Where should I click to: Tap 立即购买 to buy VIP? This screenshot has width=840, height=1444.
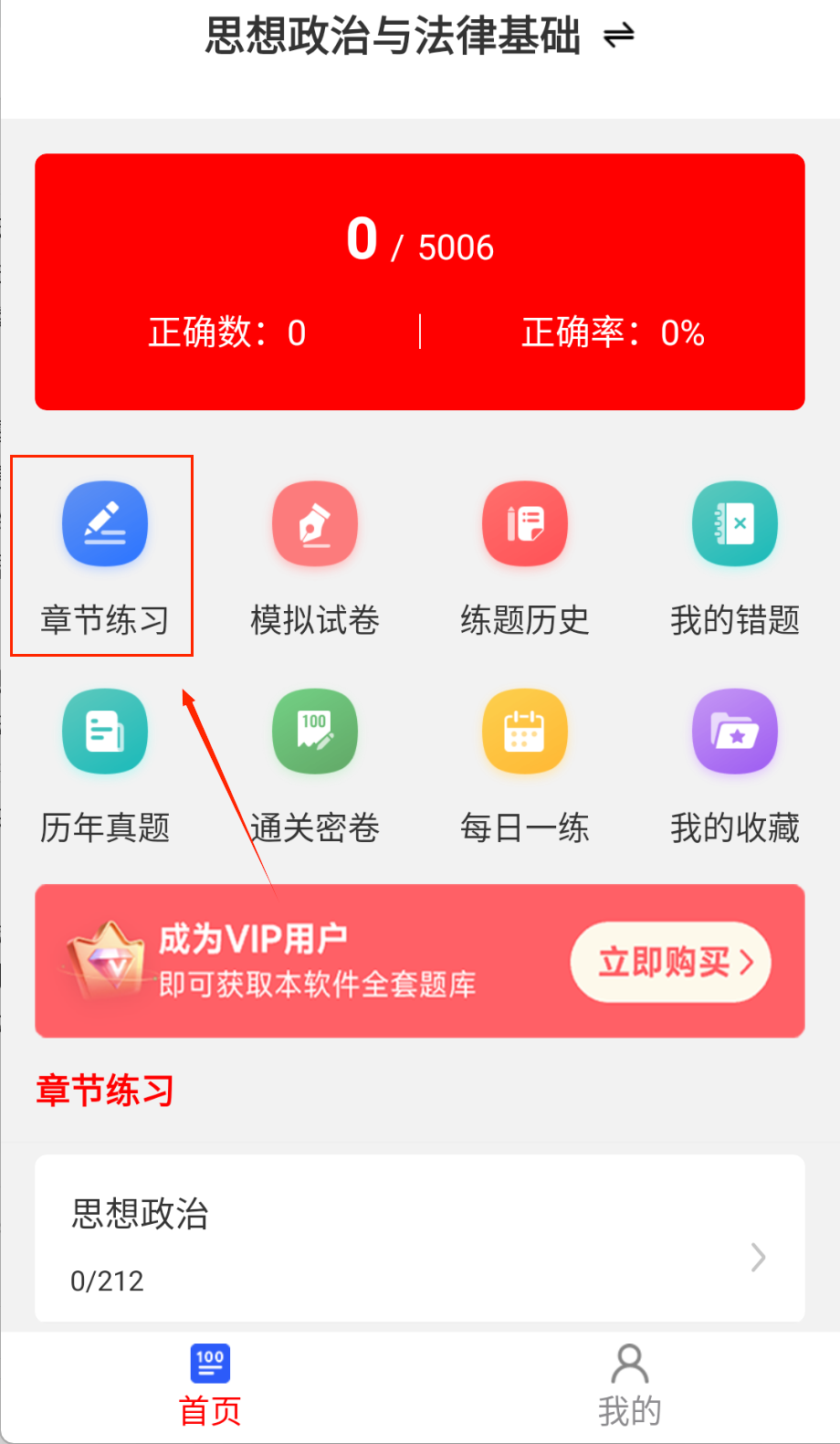point(671,962)
